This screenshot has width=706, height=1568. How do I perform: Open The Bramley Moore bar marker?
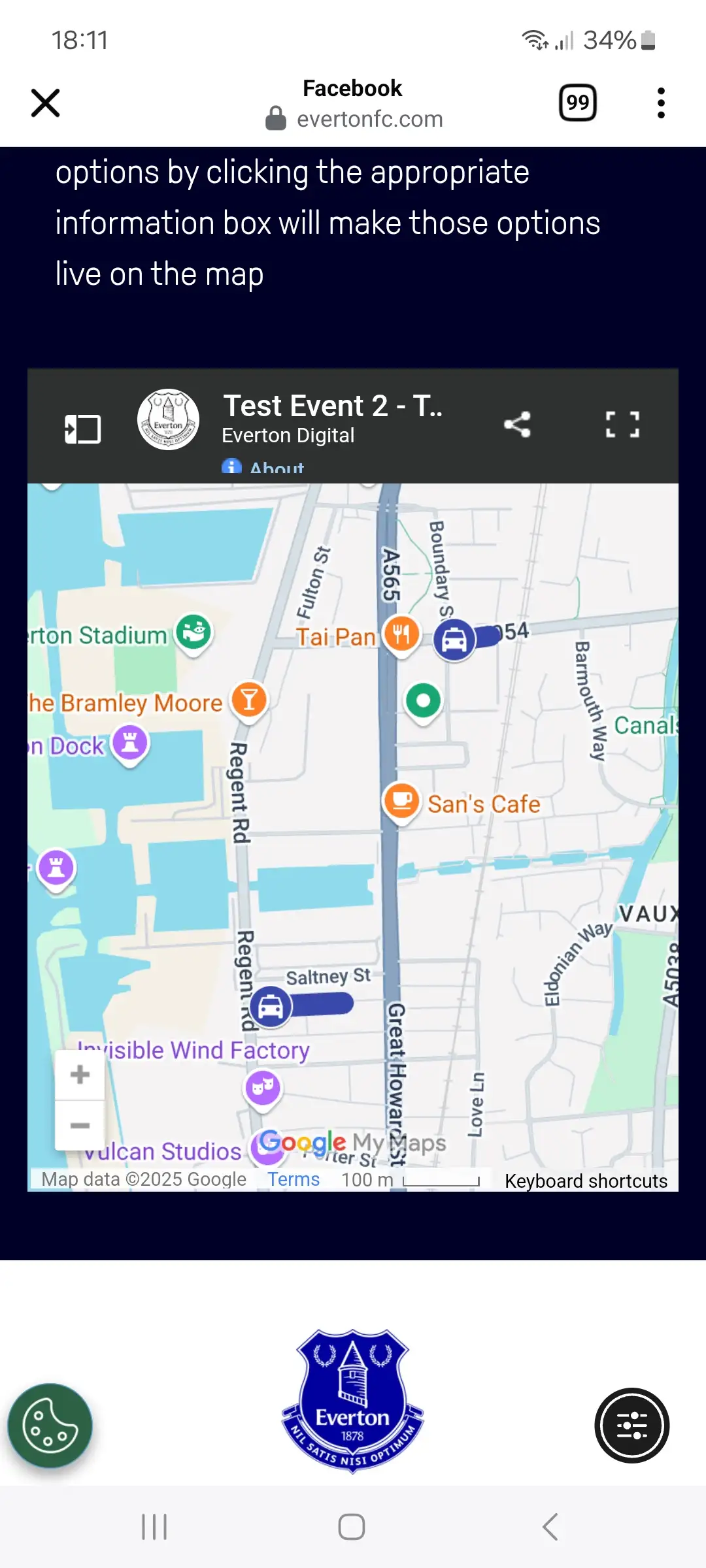click(x=249, y=700)
